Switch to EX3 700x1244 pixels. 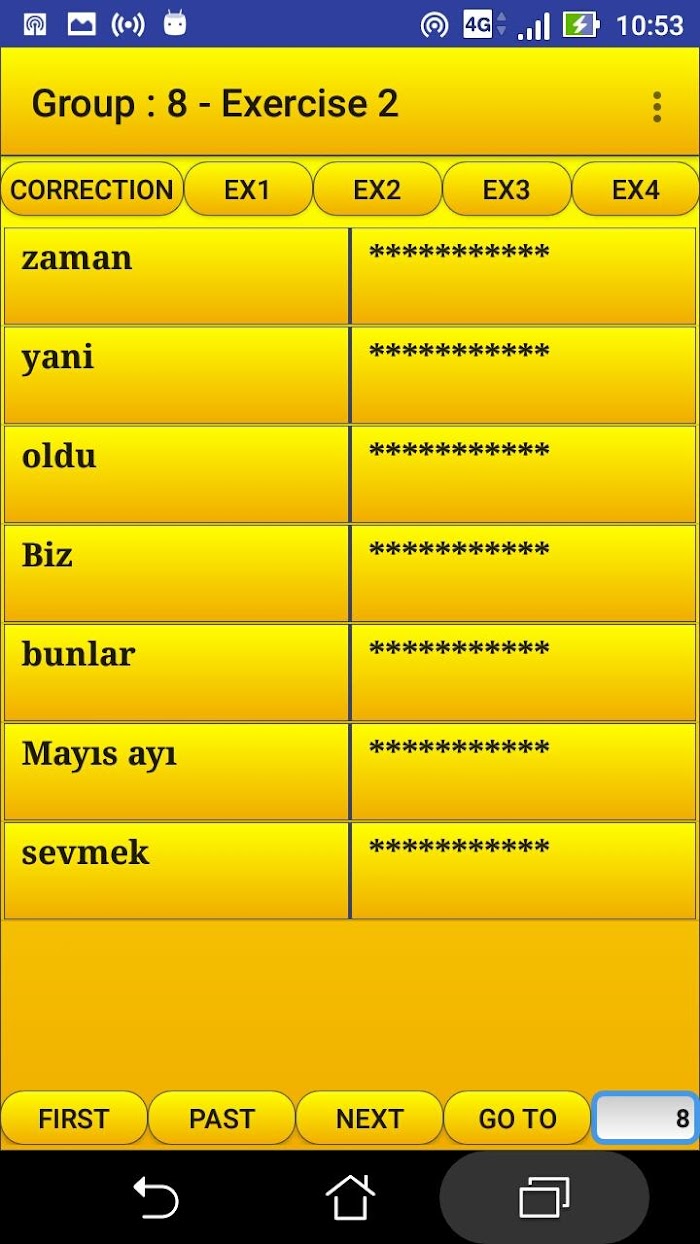[506, 190]
